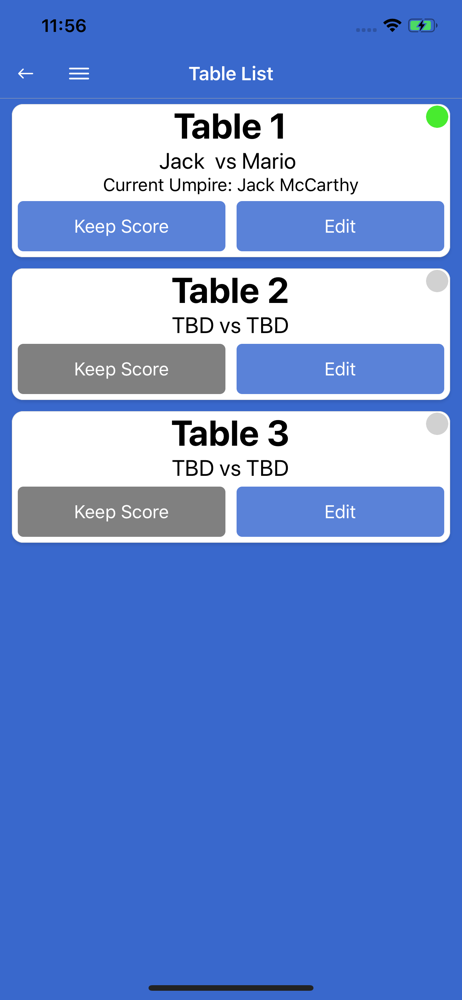Go back using the arrow icon
Viewport: 462px width, 1000px height.
26,74
